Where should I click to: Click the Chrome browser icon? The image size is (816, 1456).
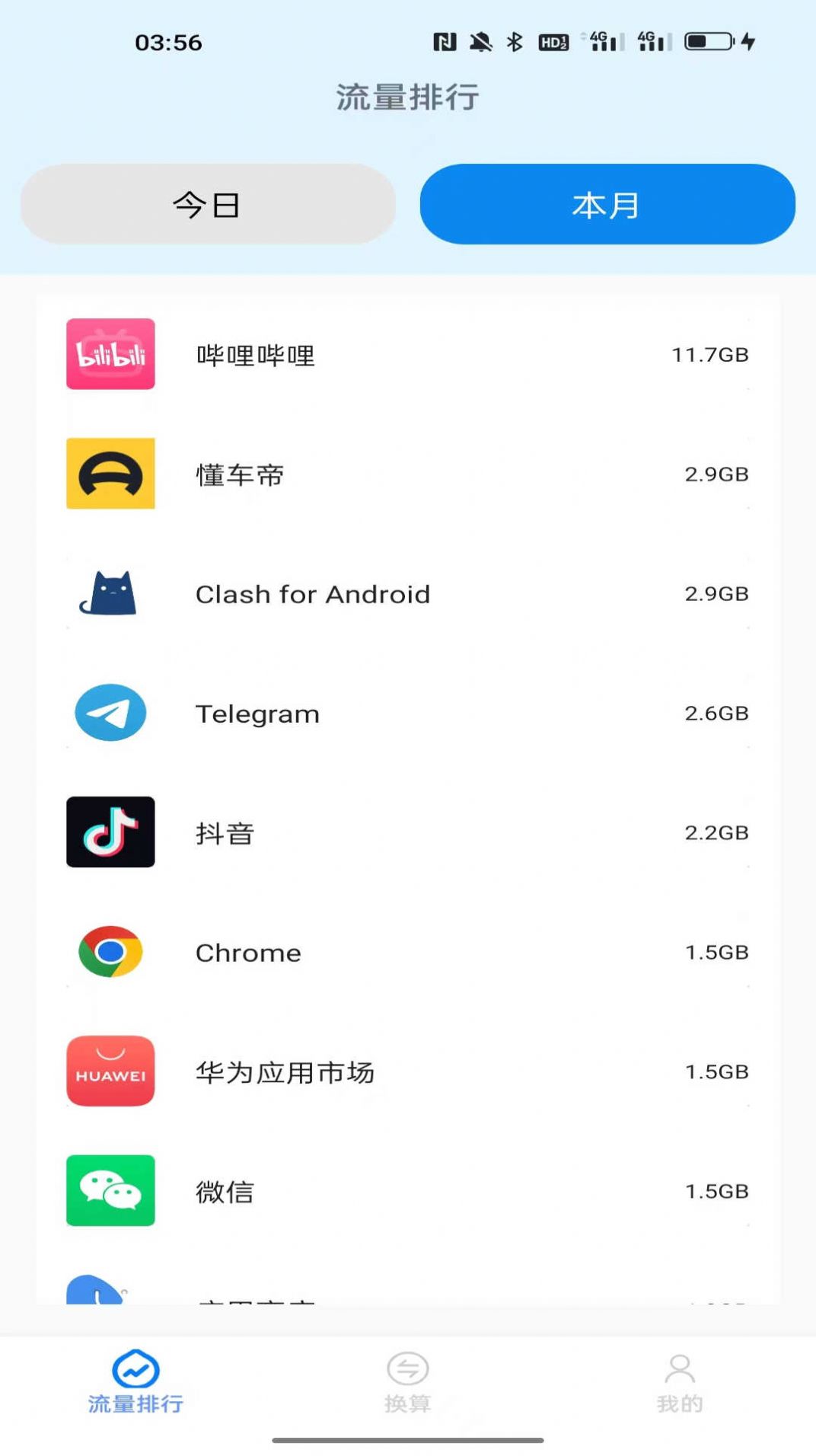pyautogui.click(x=110, y=952)
